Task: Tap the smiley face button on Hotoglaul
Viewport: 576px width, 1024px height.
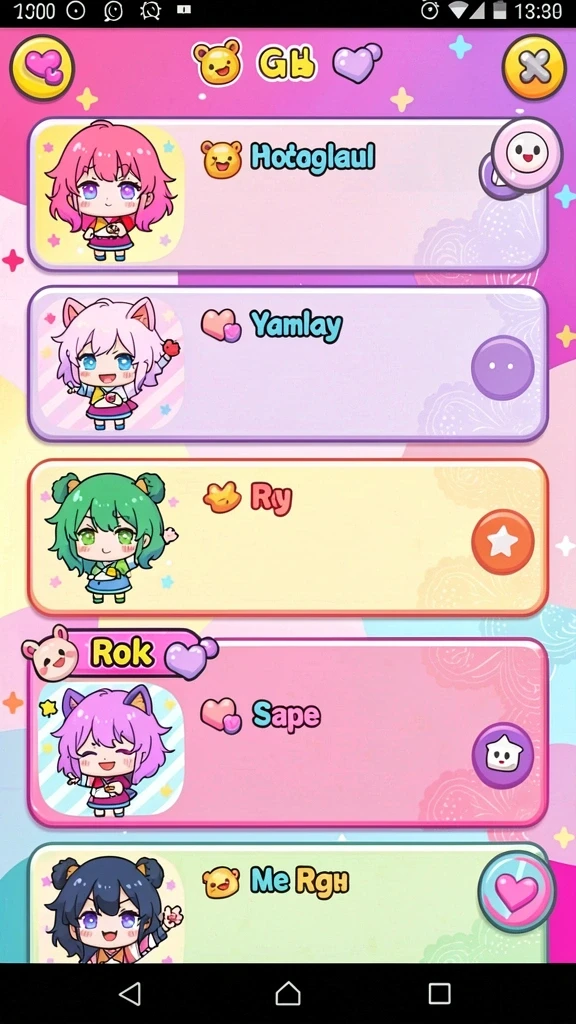Action: (x=526, y=154)
